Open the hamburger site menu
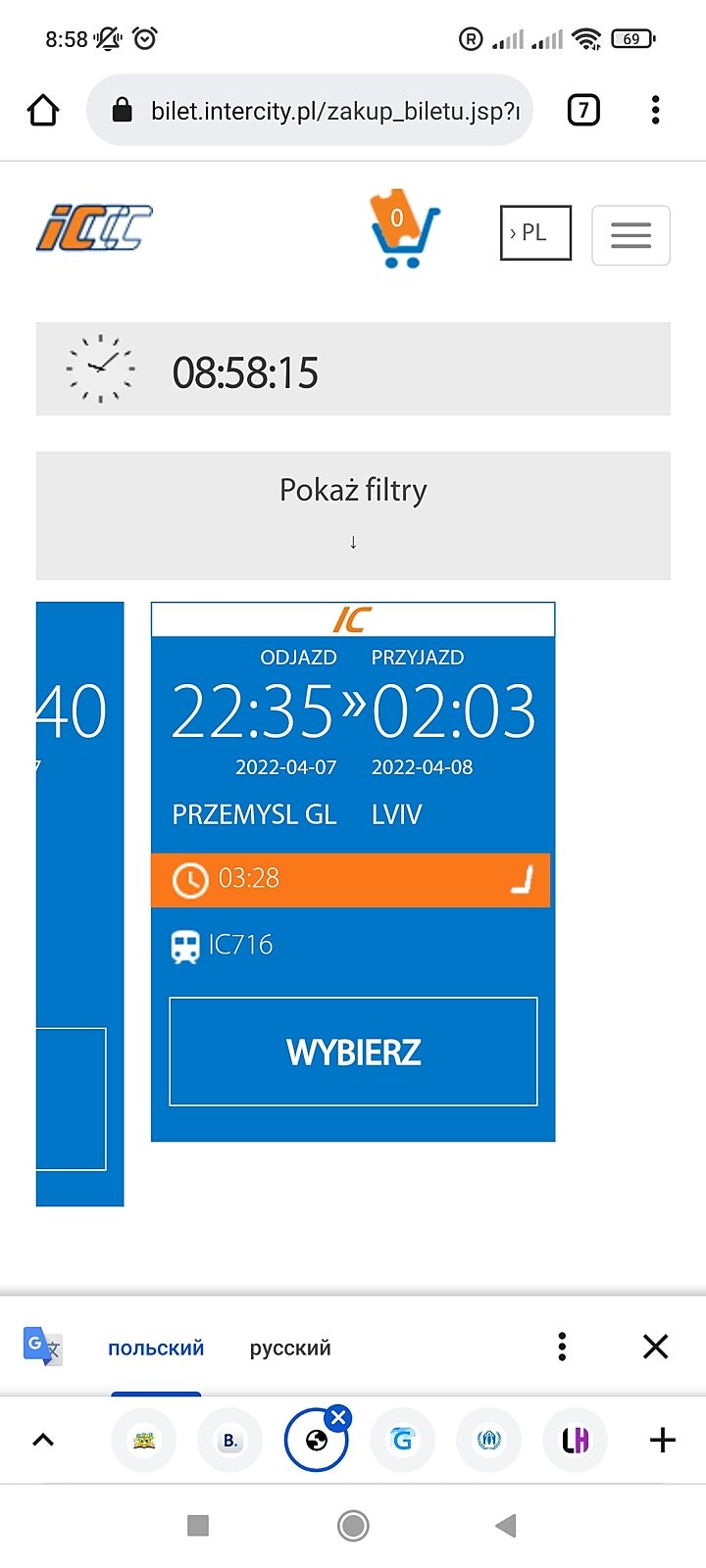 click(630, 235)
